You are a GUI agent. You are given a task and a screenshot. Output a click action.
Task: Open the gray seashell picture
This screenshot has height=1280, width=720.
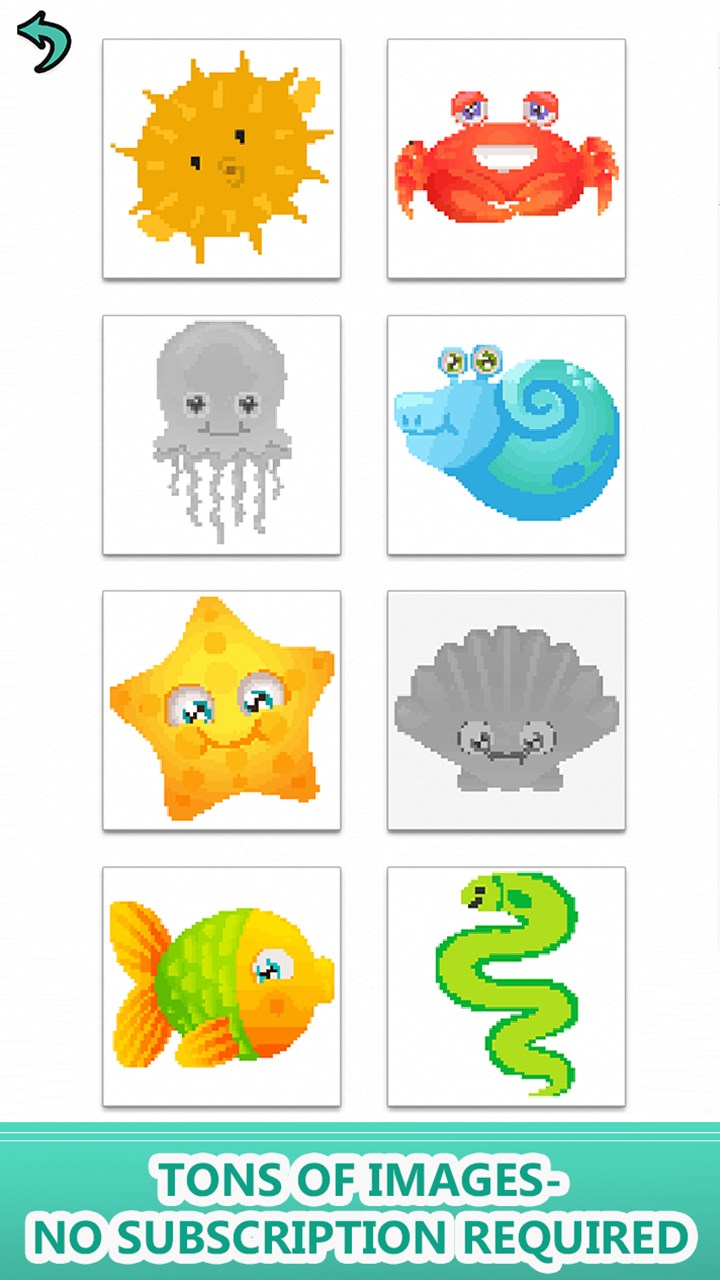pos(506,710)
